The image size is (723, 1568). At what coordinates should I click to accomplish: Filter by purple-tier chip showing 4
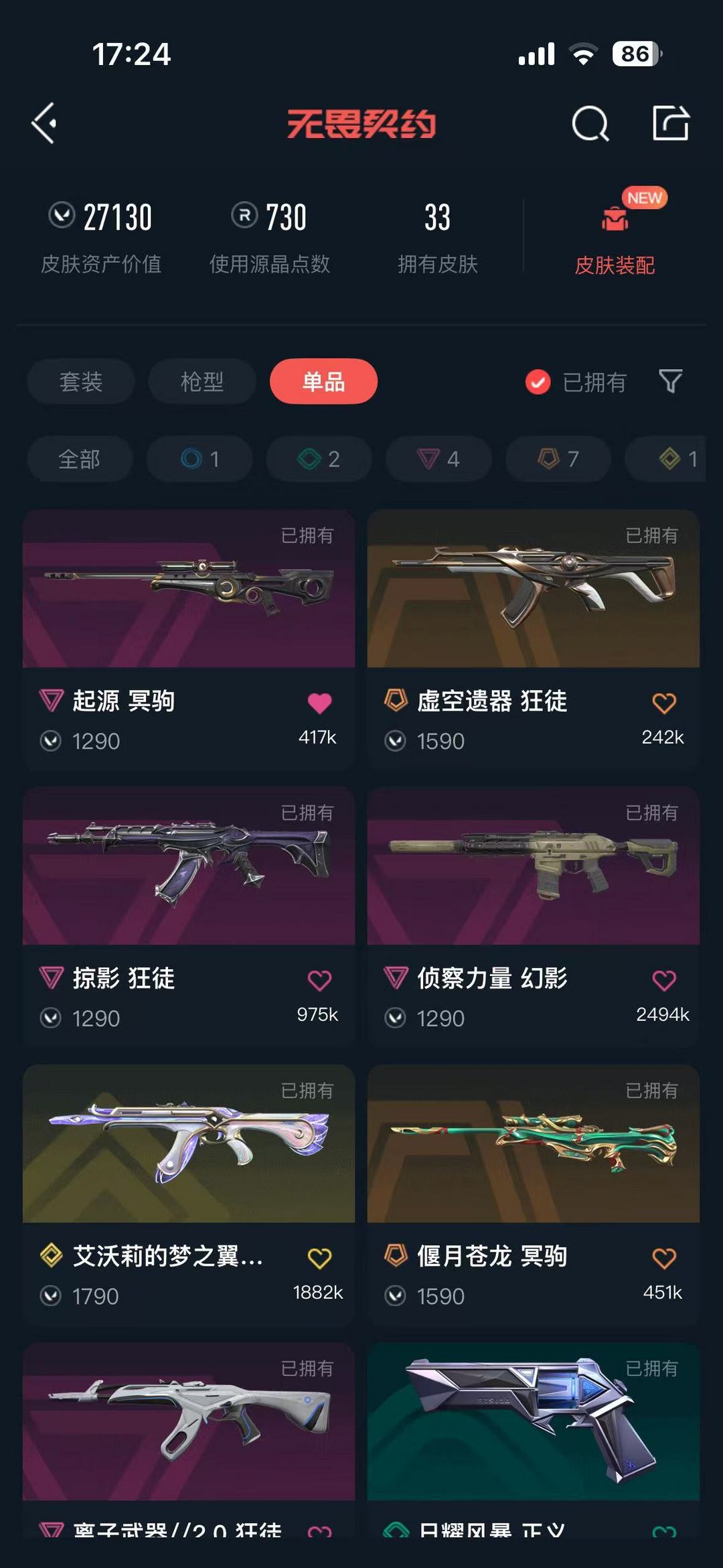(x=438, y=459)
